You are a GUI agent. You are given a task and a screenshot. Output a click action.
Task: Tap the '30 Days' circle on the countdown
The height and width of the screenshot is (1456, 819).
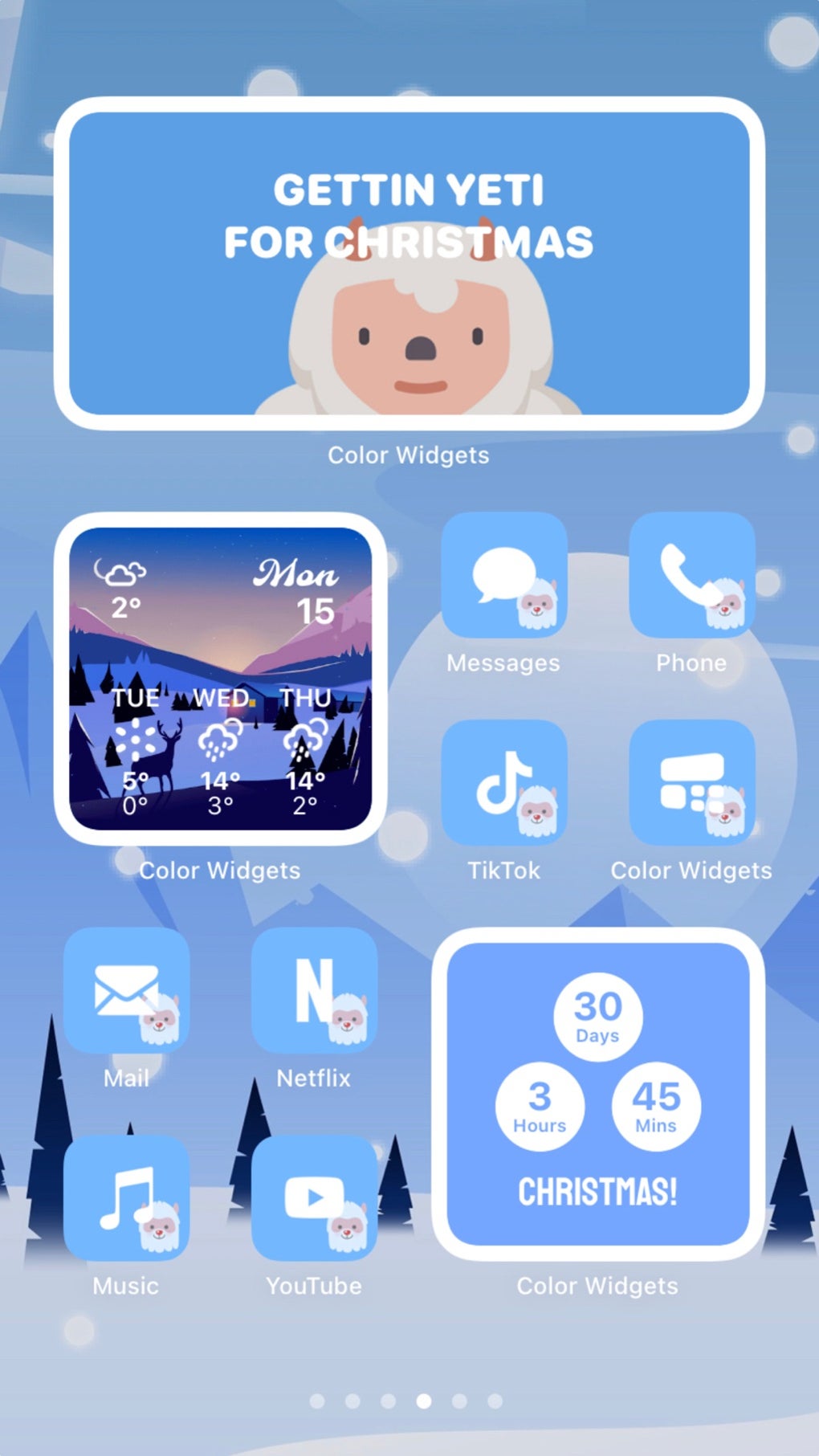tap(597, 1017)
